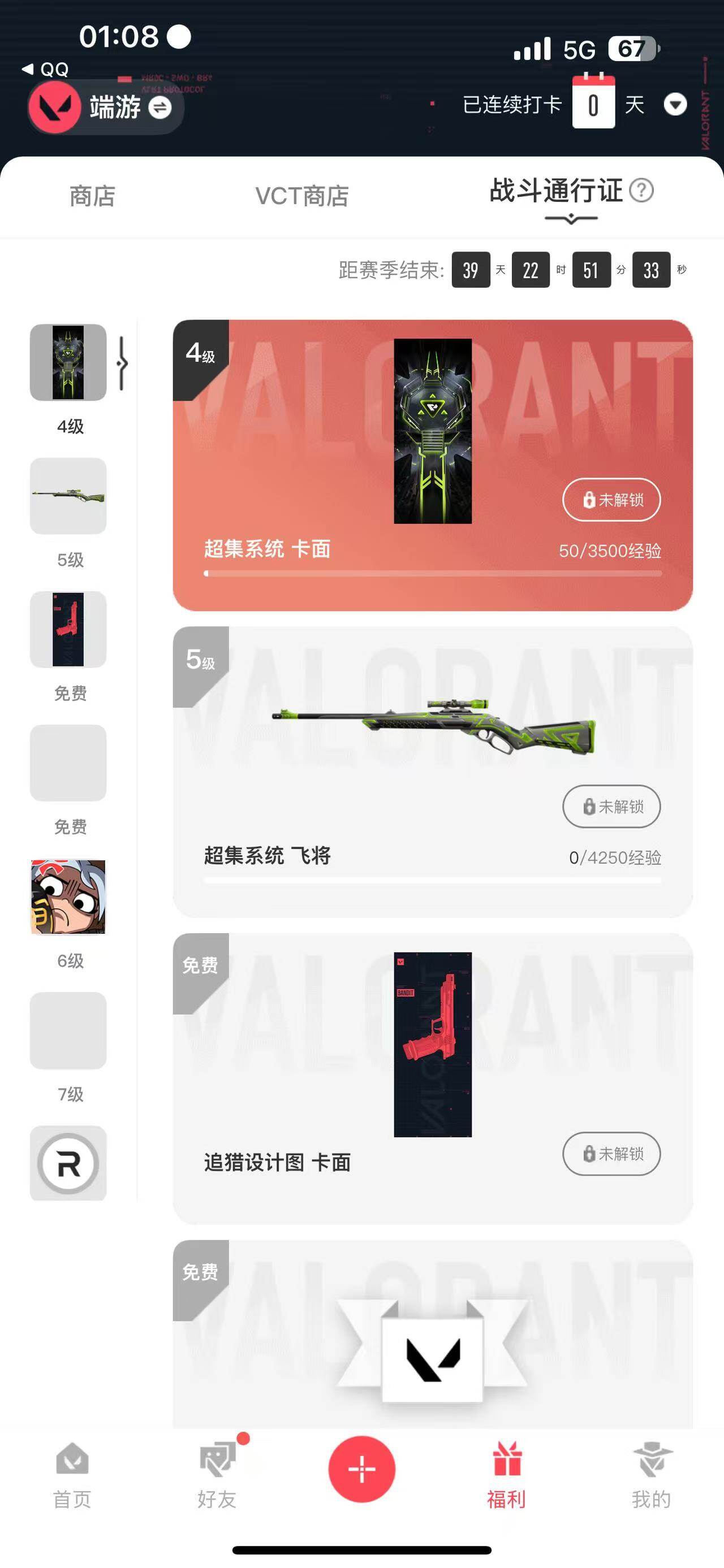
Task: Tap 未解锁 on the 追猎设计图 卡面 card
Action: click(611, 1154)
